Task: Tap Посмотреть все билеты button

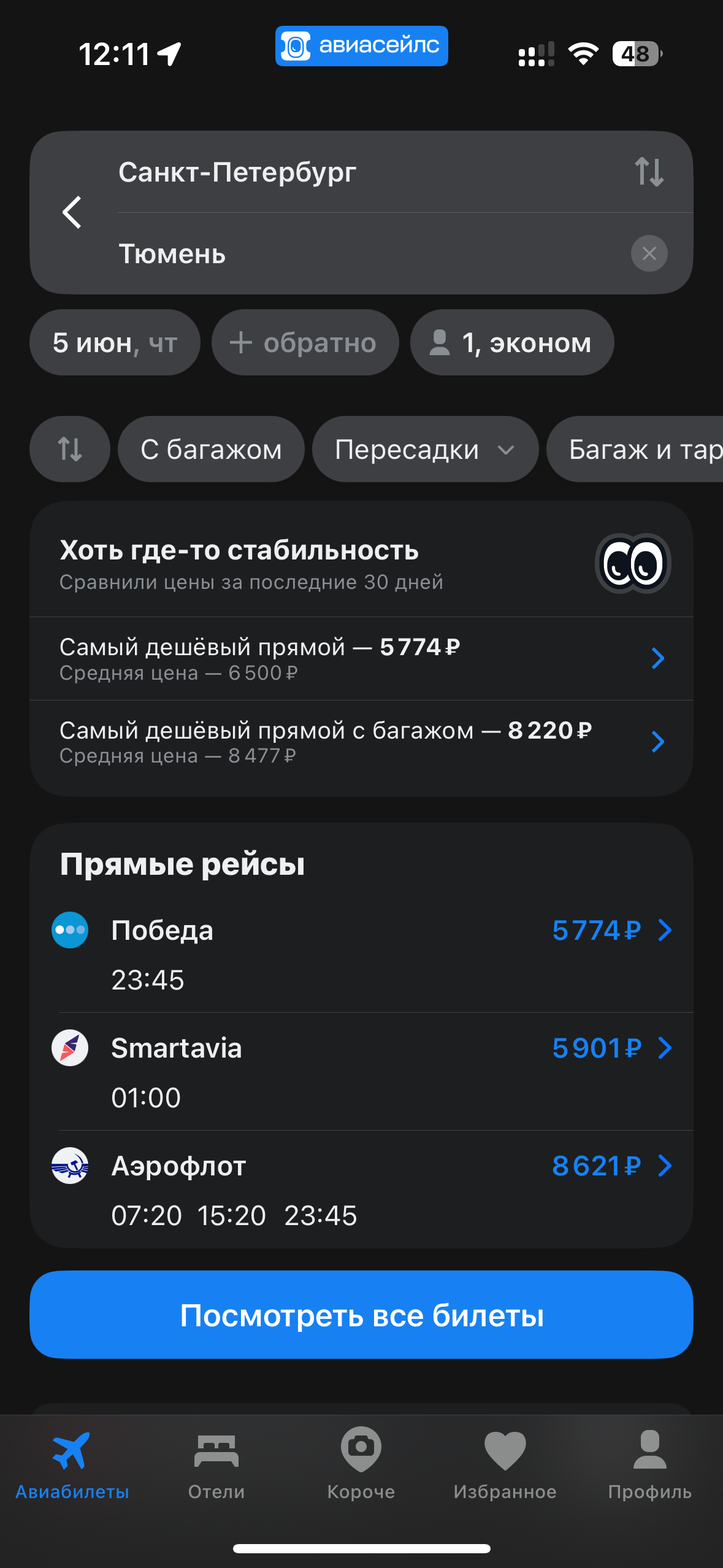Action: coord(361,1315)
